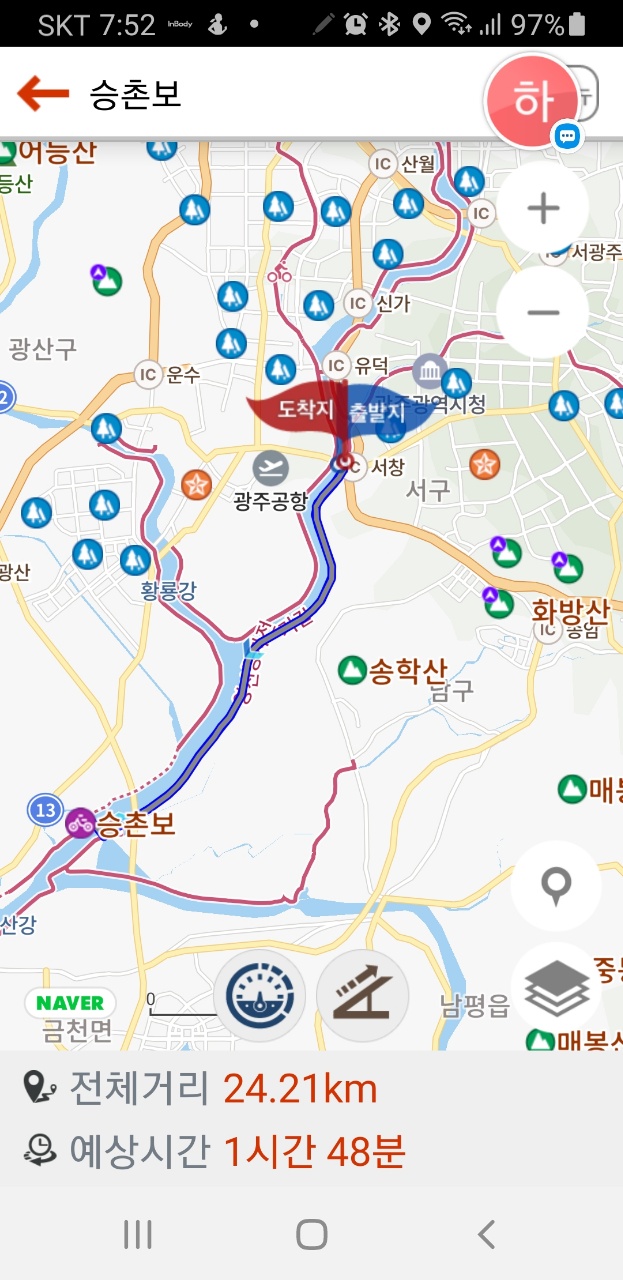This screenshot has height=1280, width=623.
Task: Zoom in on the map
Action: [x=543, y=209]
